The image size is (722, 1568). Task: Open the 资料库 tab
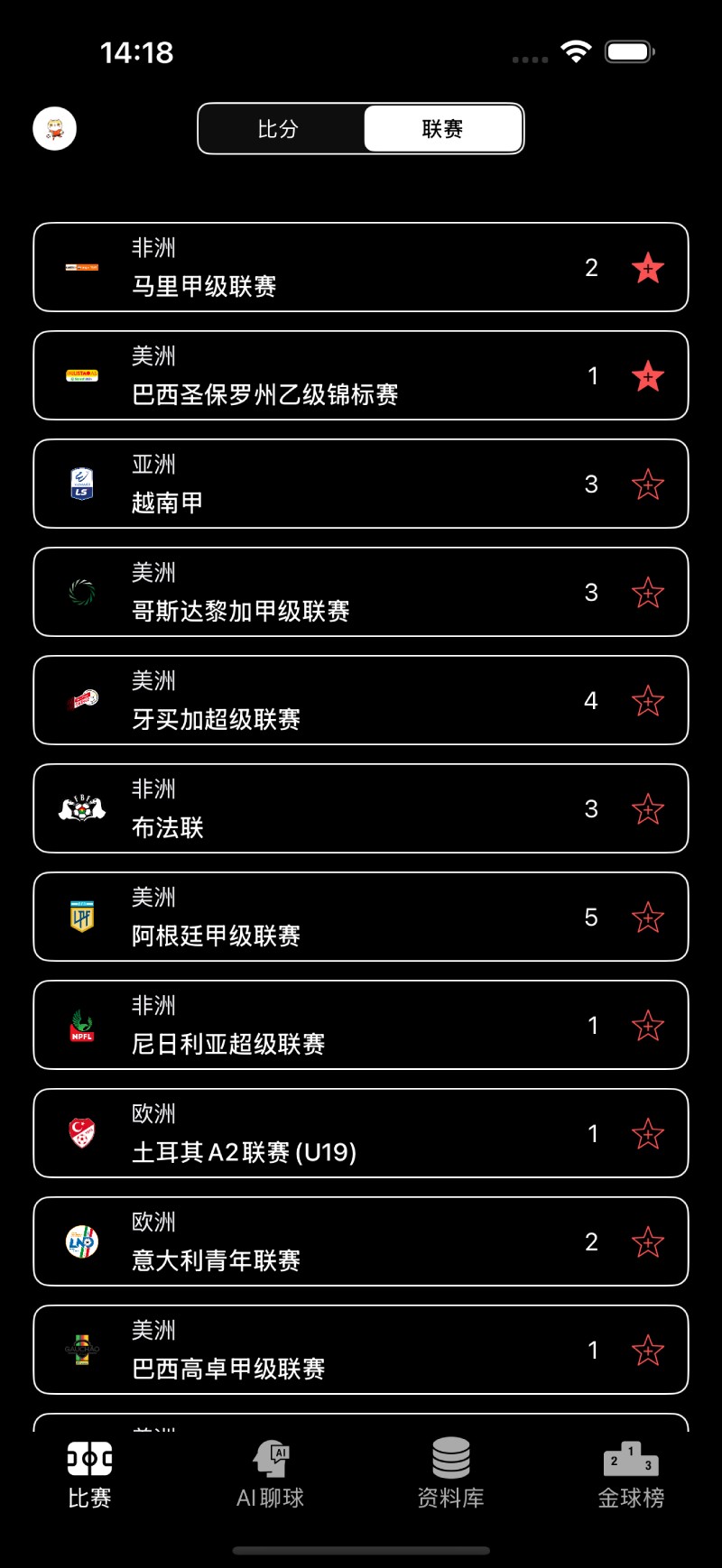pos(450,1475)
